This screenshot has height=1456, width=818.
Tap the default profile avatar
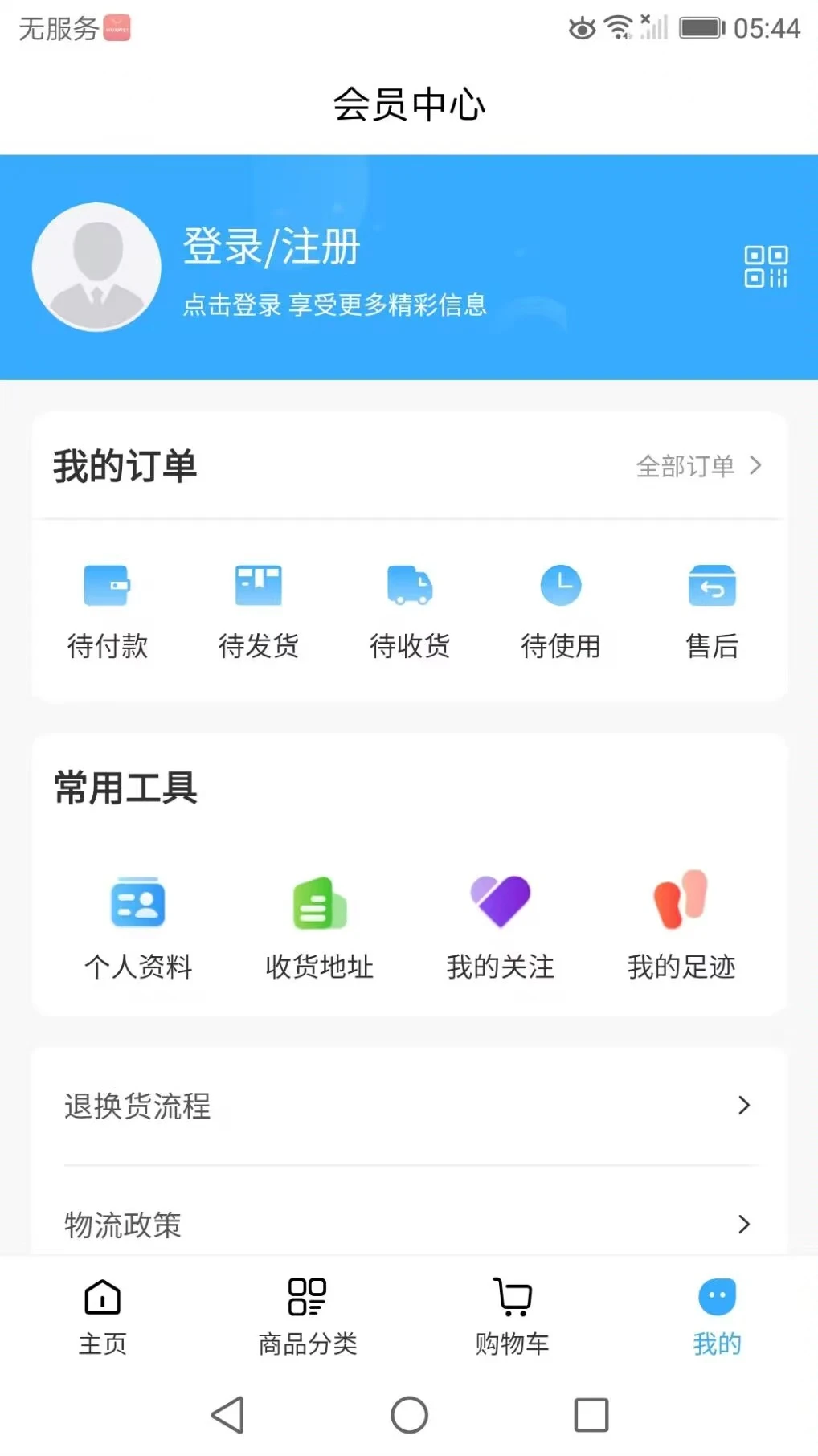pyautogui.click(x=96, y=267)
